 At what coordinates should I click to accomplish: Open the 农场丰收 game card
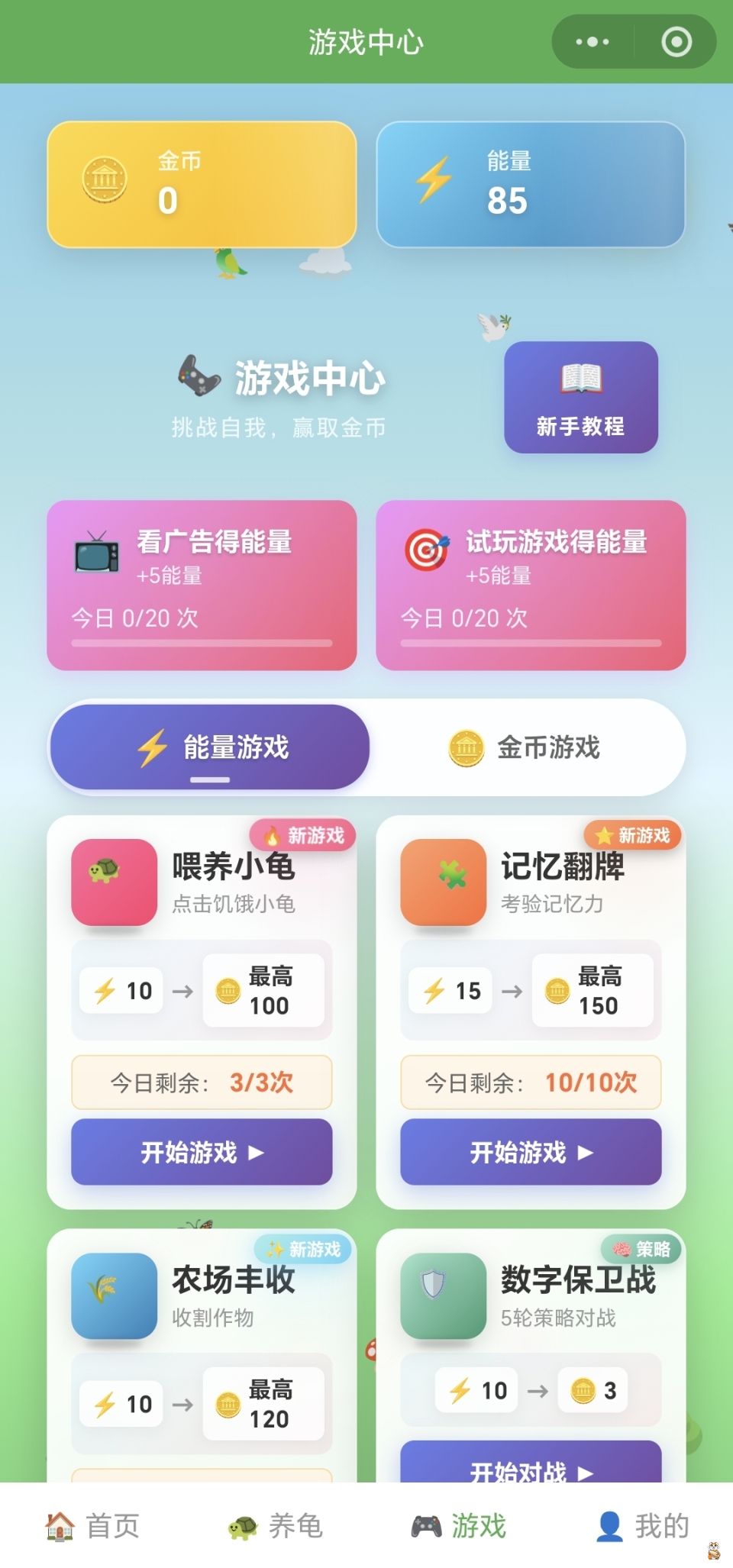[x=202, y=1298]
